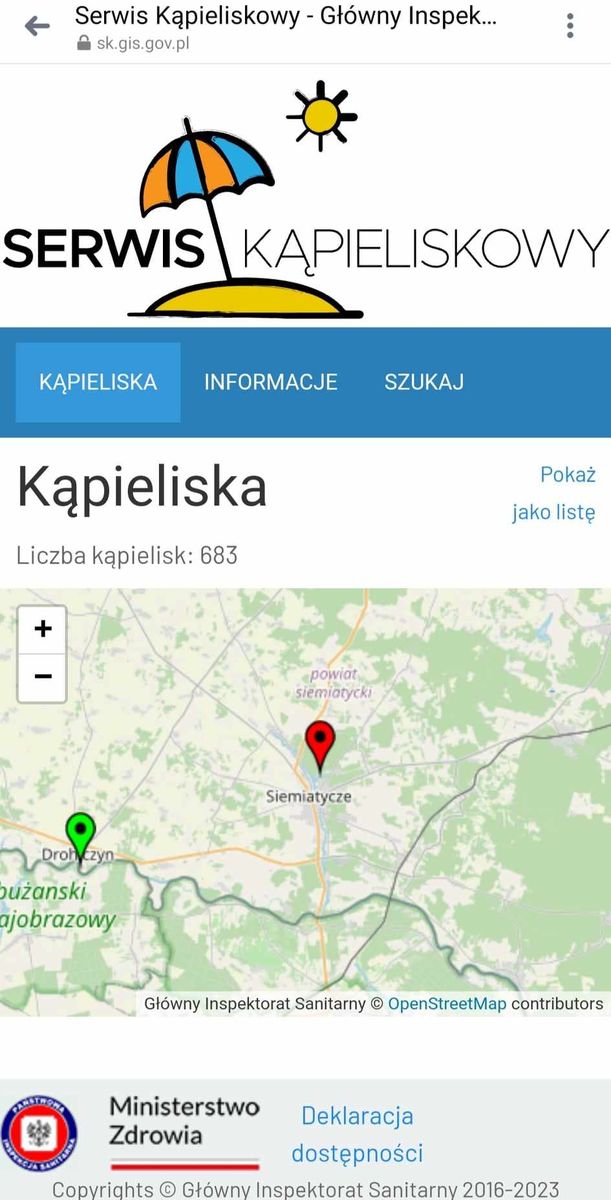Zoom out on the map
This screenshot has width=611, height=1200.
pyautogui.click(x=43, y=677)
